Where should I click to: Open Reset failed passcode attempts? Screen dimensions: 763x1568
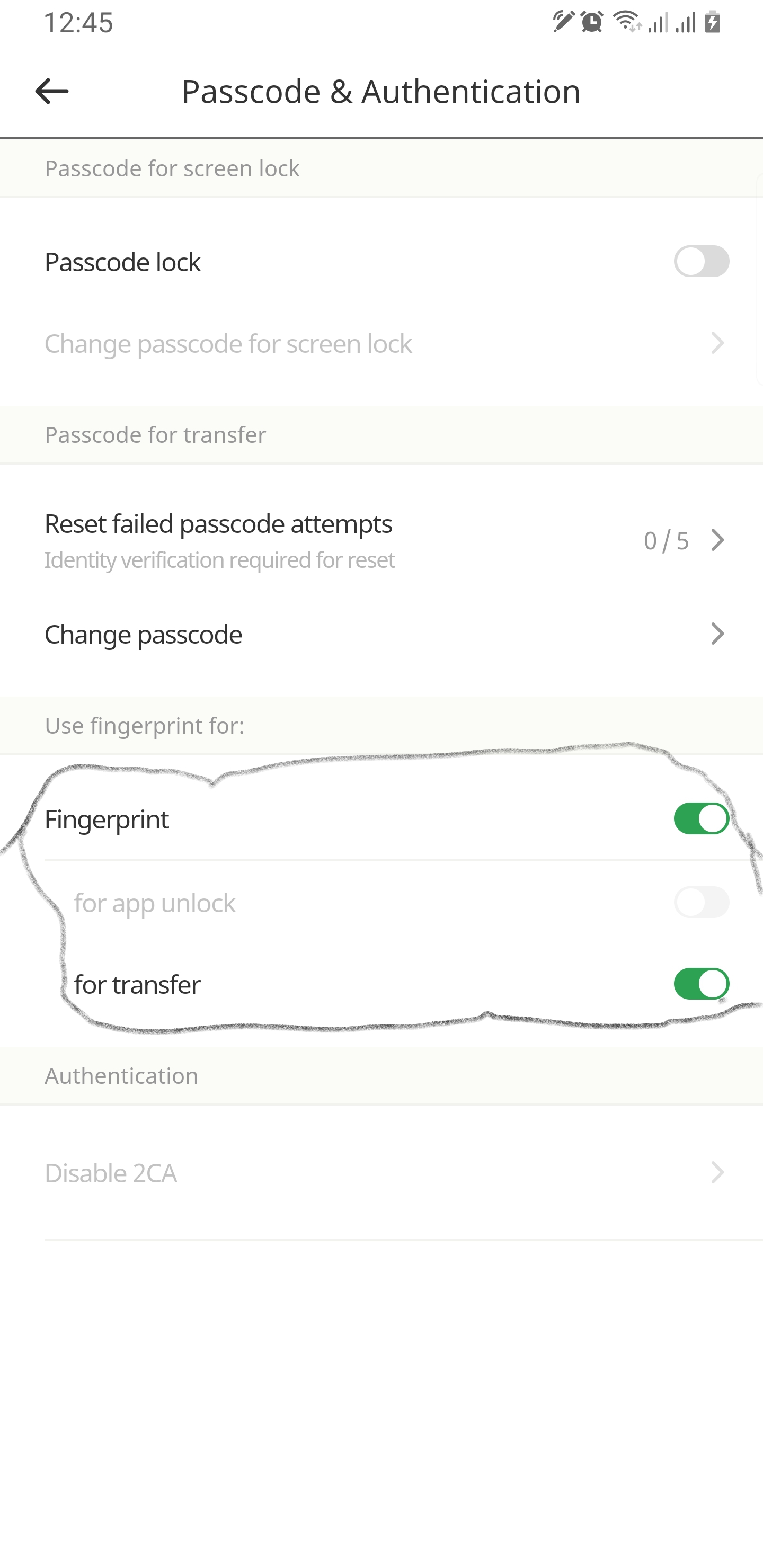coord(381,540)
